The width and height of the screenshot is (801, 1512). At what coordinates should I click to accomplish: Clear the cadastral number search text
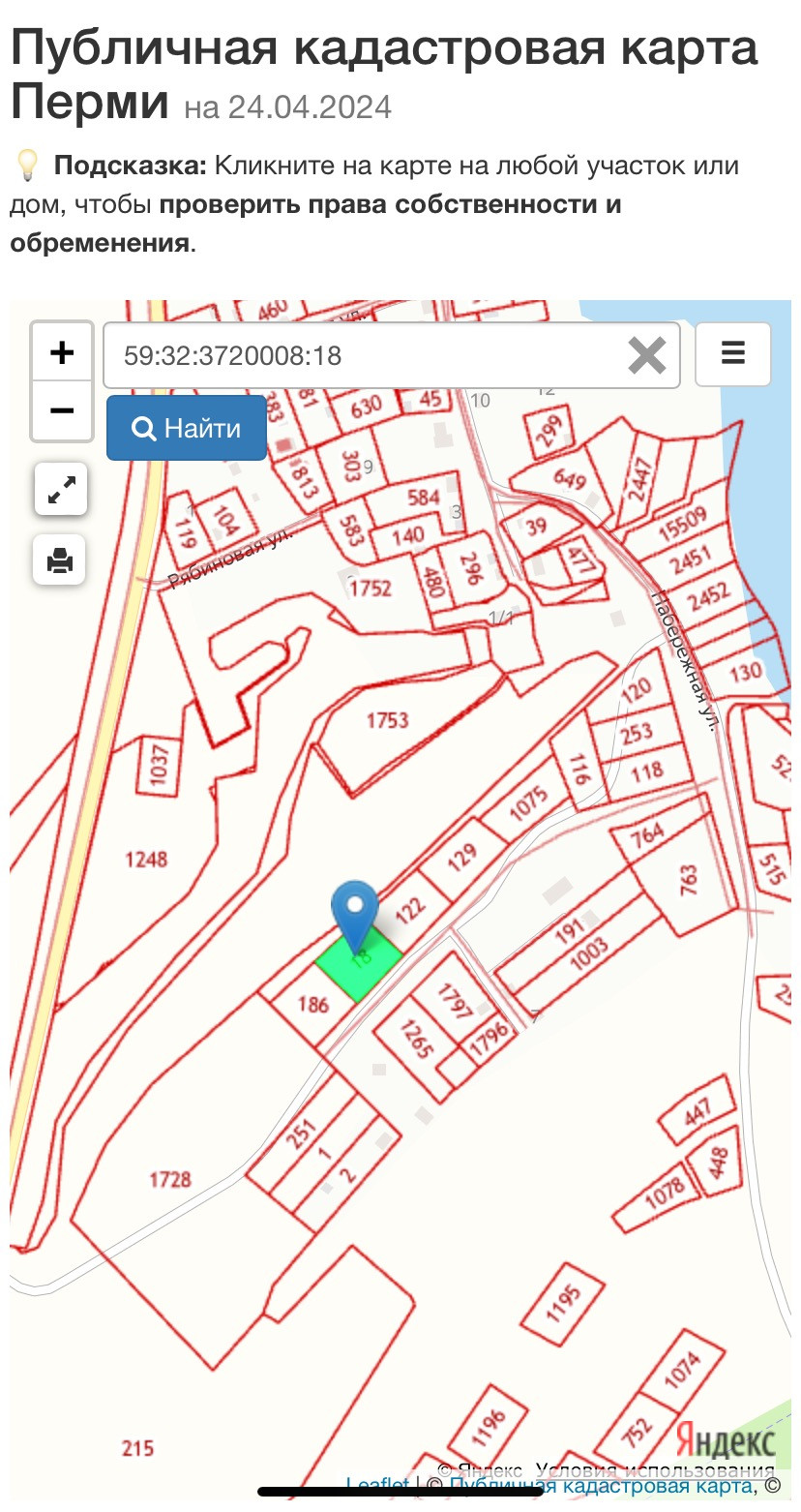pyautogui.click(x=646, y=355)
